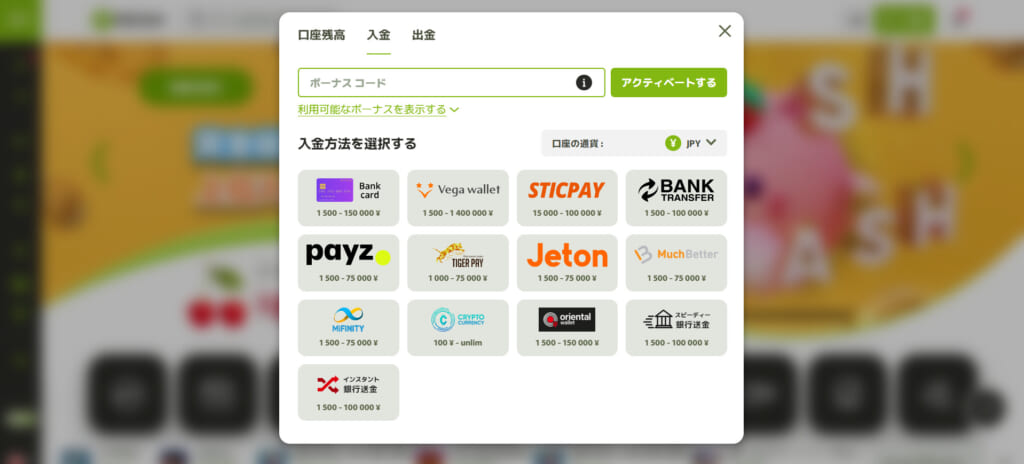This screenshot has height=464, width=1024.
Task: Focus the ボーナス コード input field
Action: tap(430, 82)
